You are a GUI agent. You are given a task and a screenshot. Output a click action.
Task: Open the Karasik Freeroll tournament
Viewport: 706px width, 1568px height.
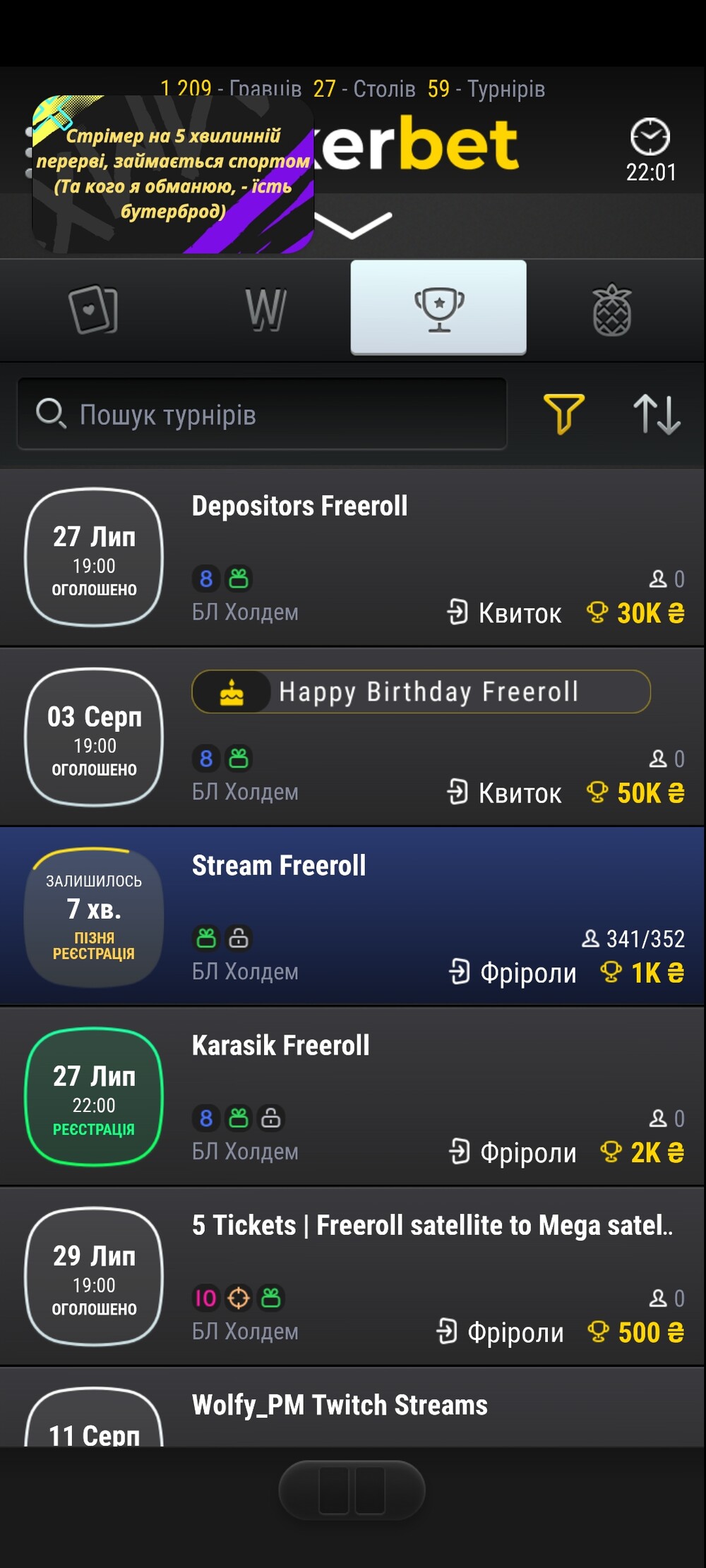(x=353, y=1097)
